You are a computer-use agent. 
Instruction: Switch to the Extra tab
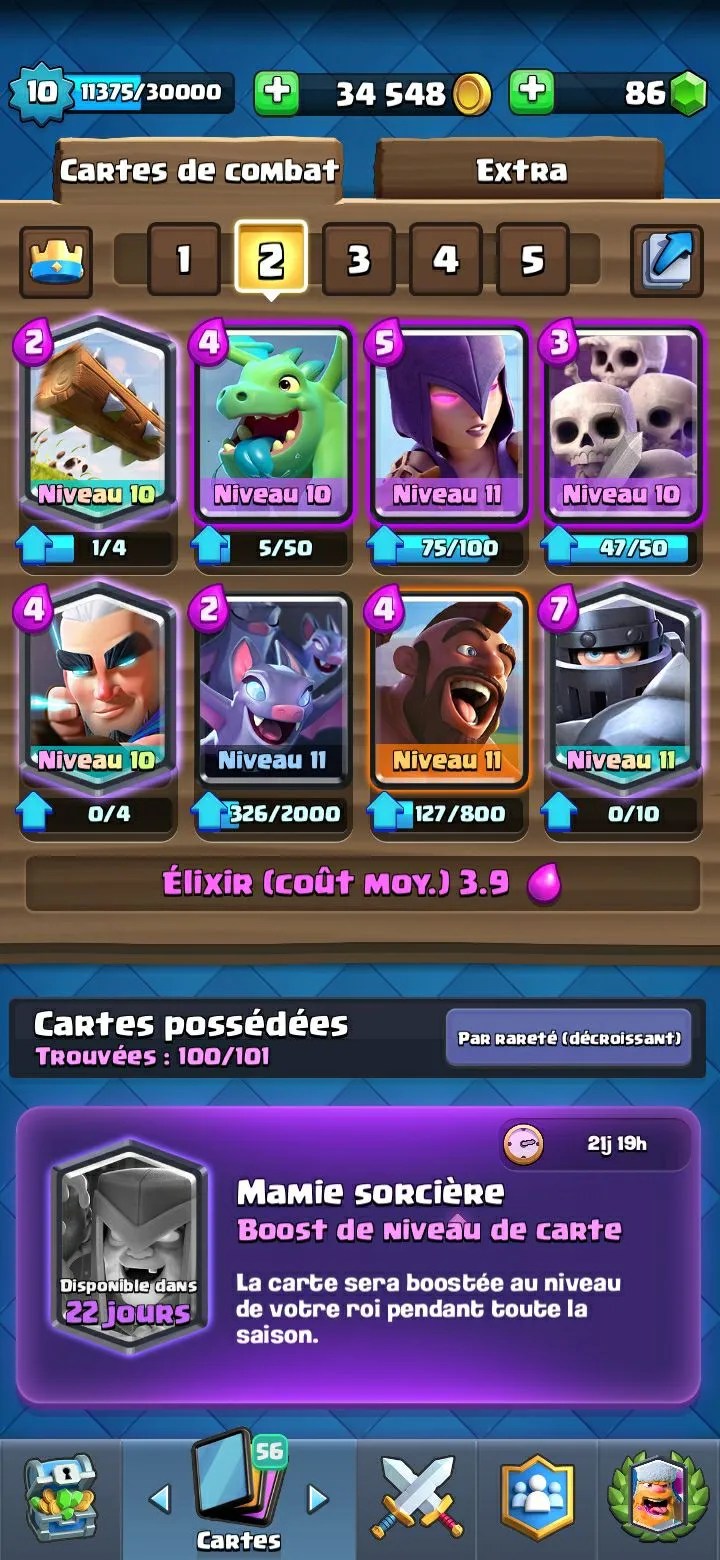coord(520,170)
